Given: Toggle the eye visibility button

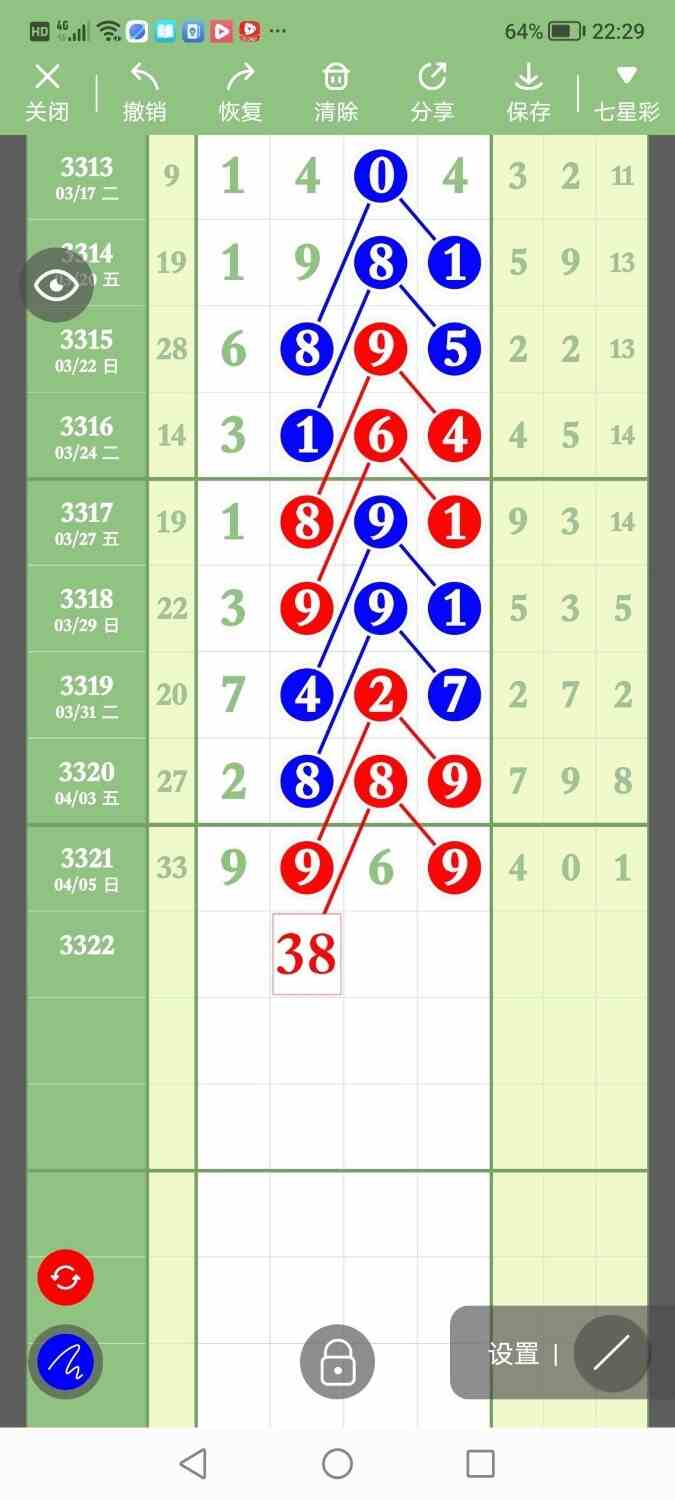Looking at the screenshot, I should (57, 285).
